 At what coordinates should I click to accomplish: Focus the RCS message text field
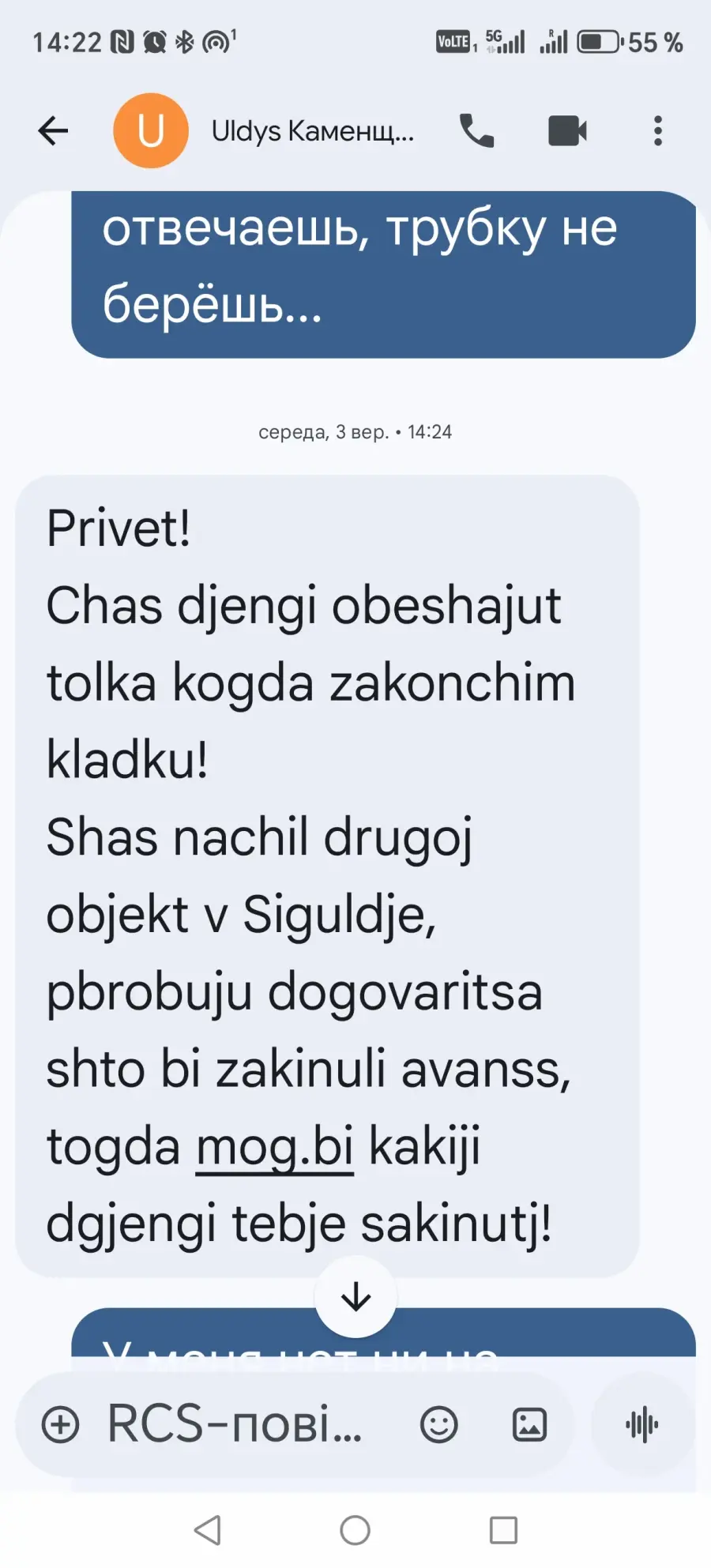[235, 1425]
